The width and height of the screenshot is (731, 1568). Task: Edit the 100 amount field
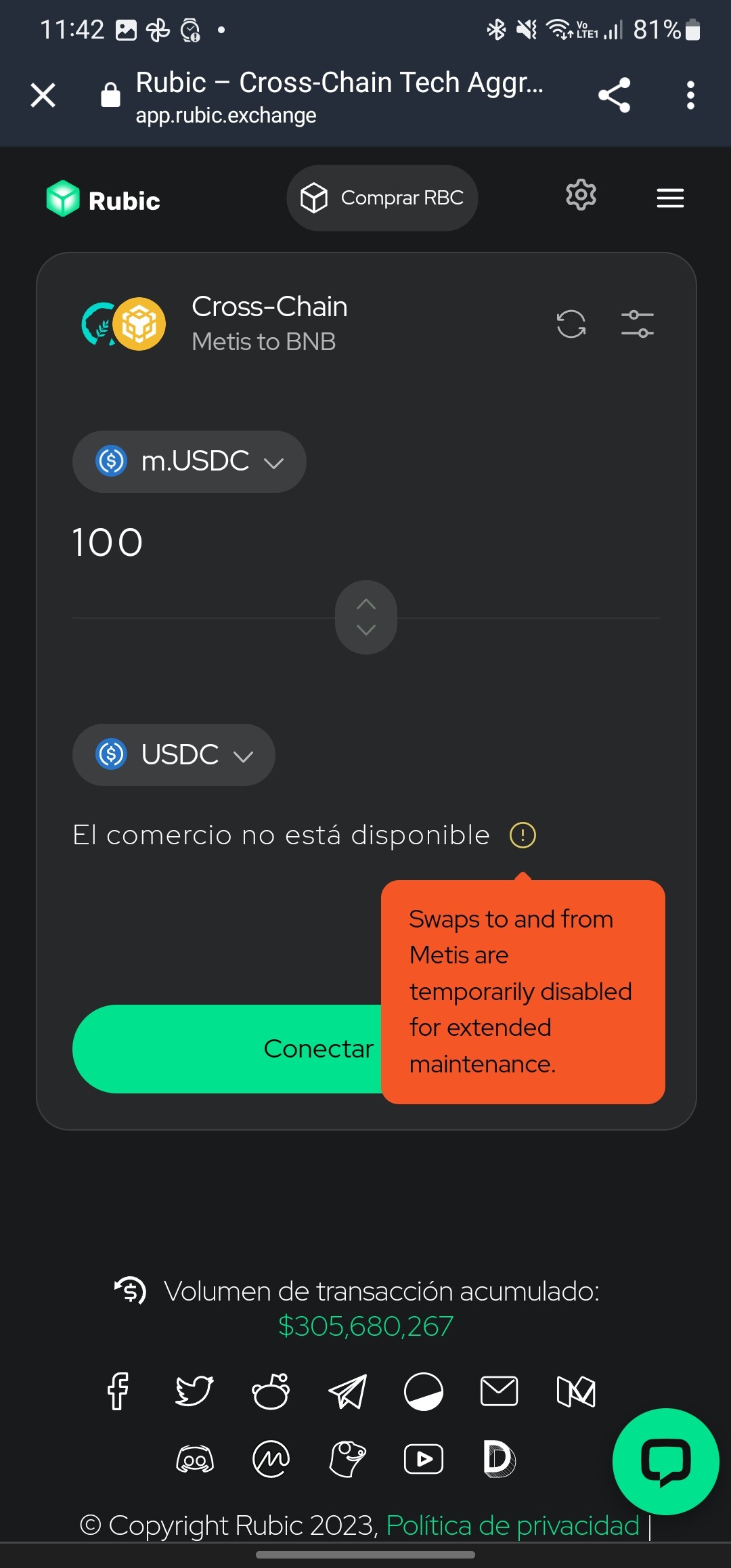coord(365,543)
